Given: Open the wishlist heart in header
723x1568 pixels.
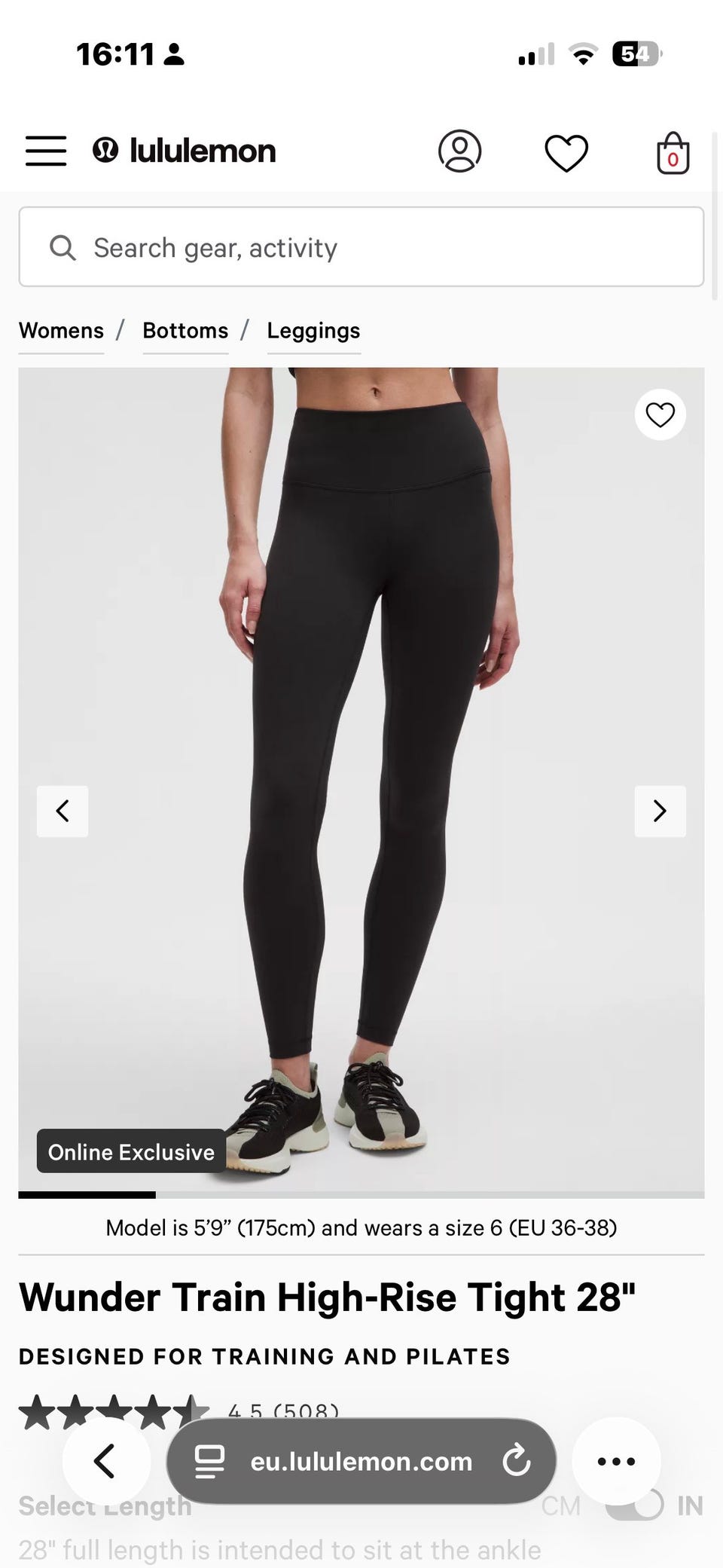Looking at the screenshot, I should [x=566, y=153].
